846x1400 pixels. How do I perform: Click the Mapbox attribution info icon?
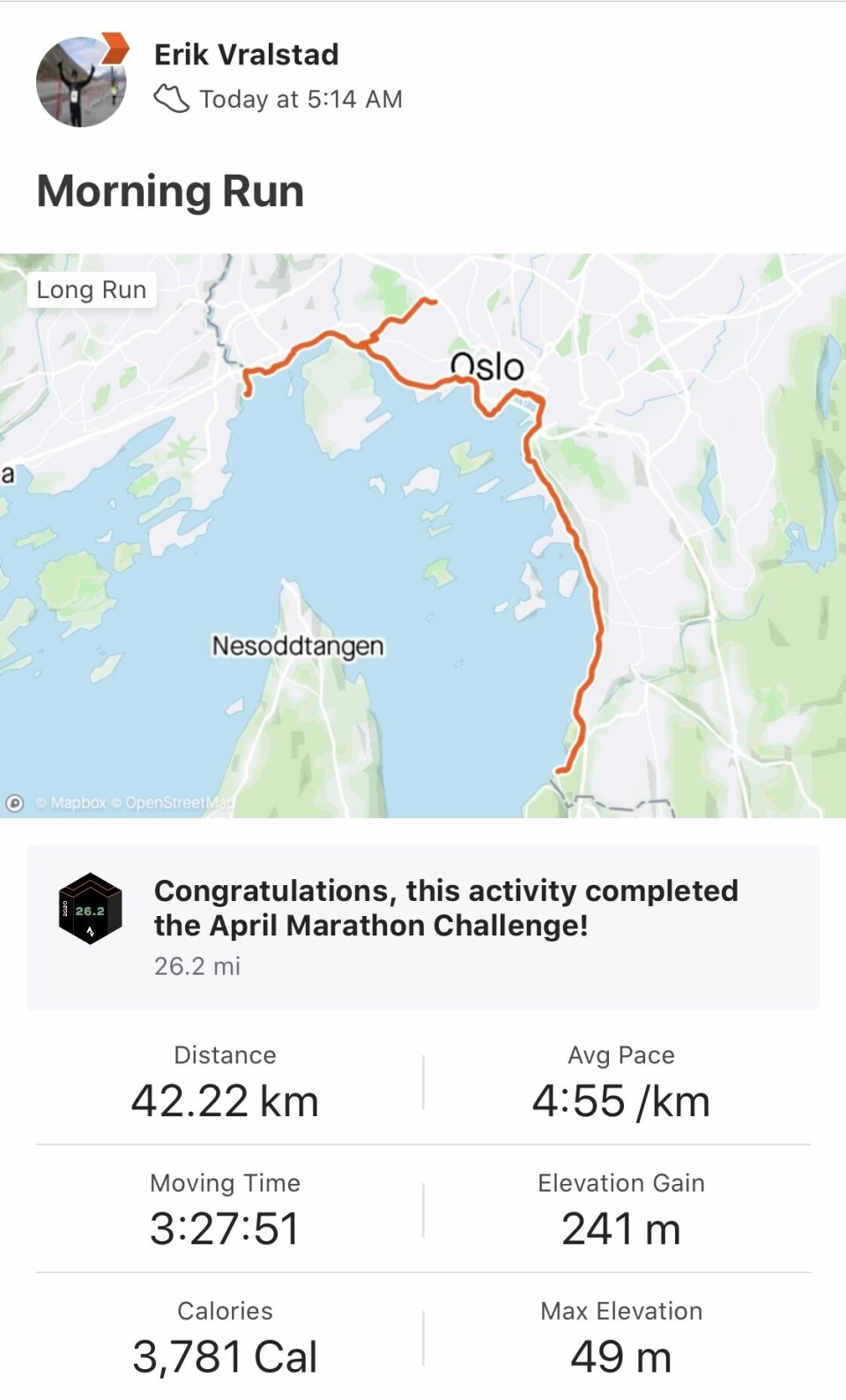pos(14,803)
